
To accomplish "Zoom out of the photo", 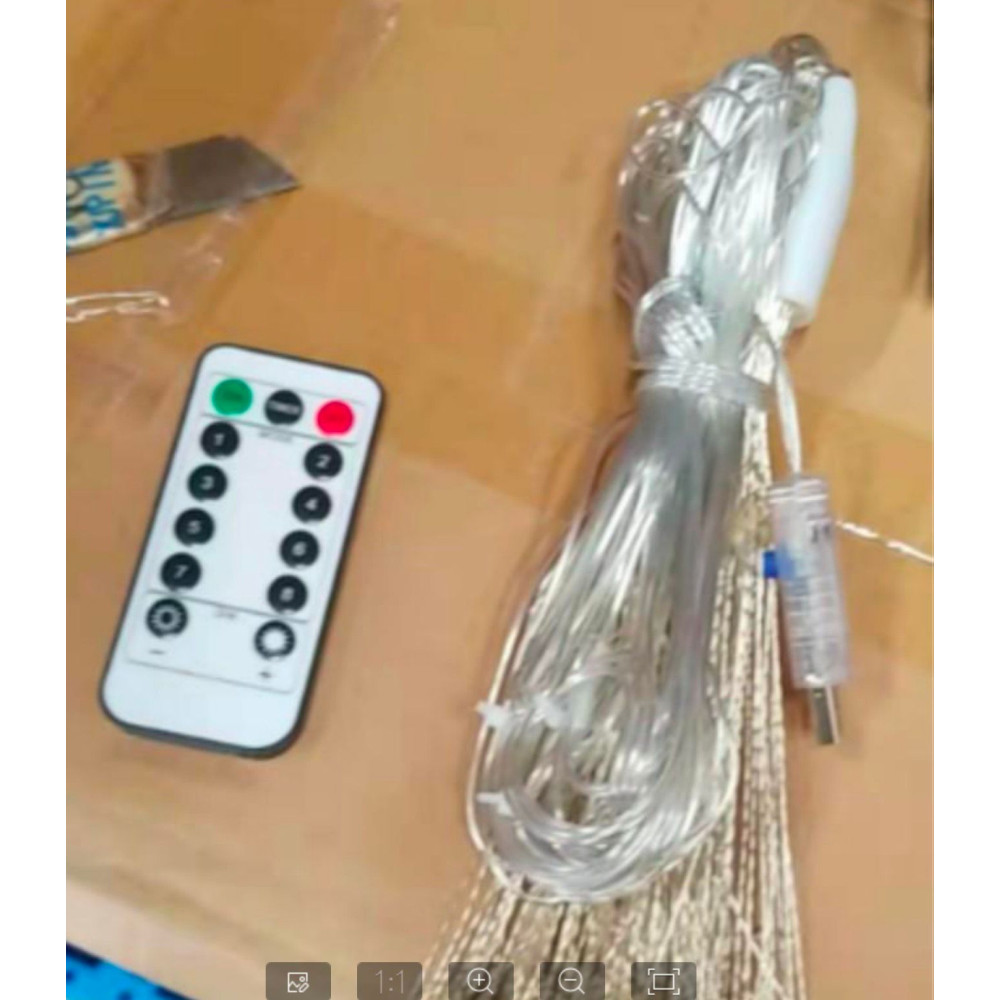I will coord(572,981).
